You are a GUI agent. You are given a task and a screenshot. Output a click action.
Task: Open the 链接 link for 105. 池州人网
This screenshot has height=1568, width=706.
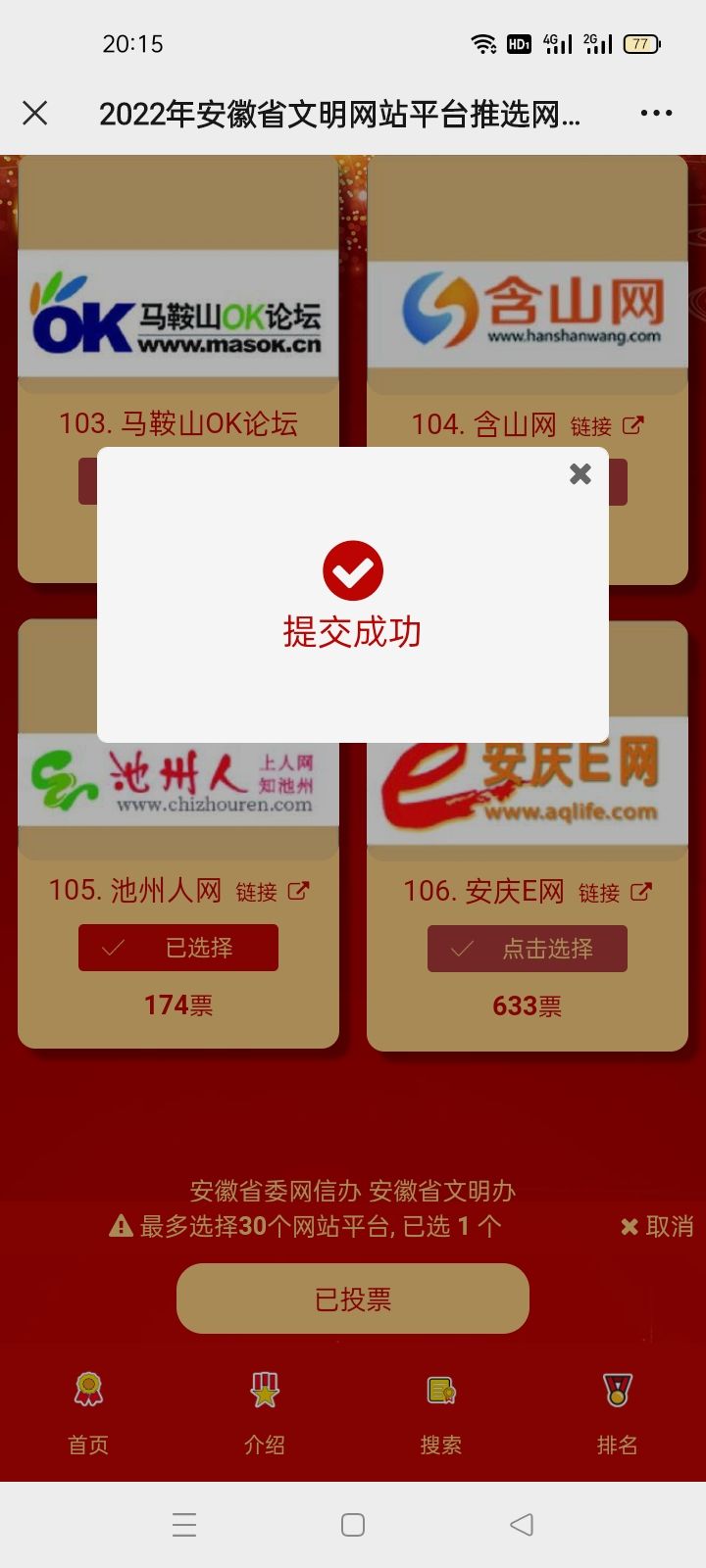pyautogui.click(x=272, y=892)
